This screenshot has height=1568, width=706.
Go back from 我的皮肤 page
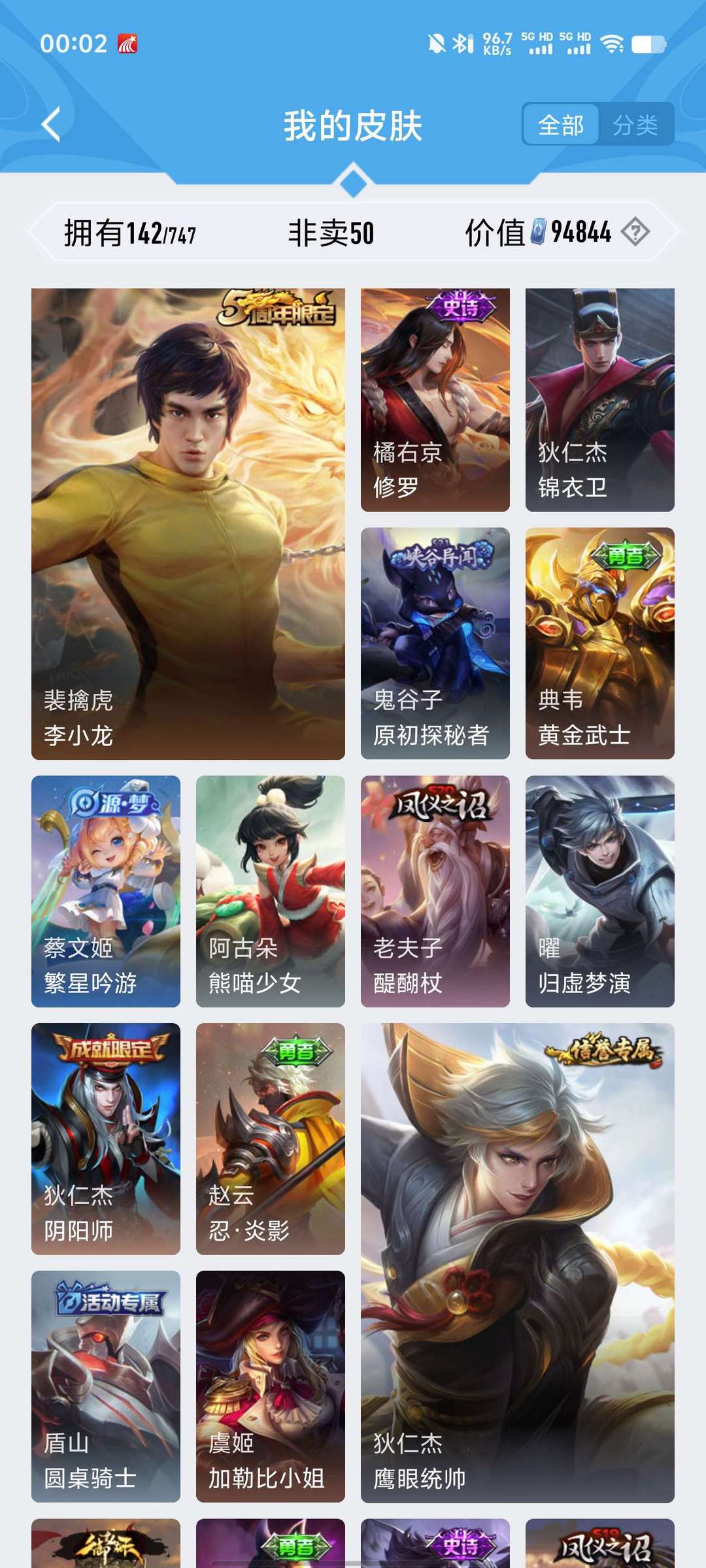[x=51, y=124]
